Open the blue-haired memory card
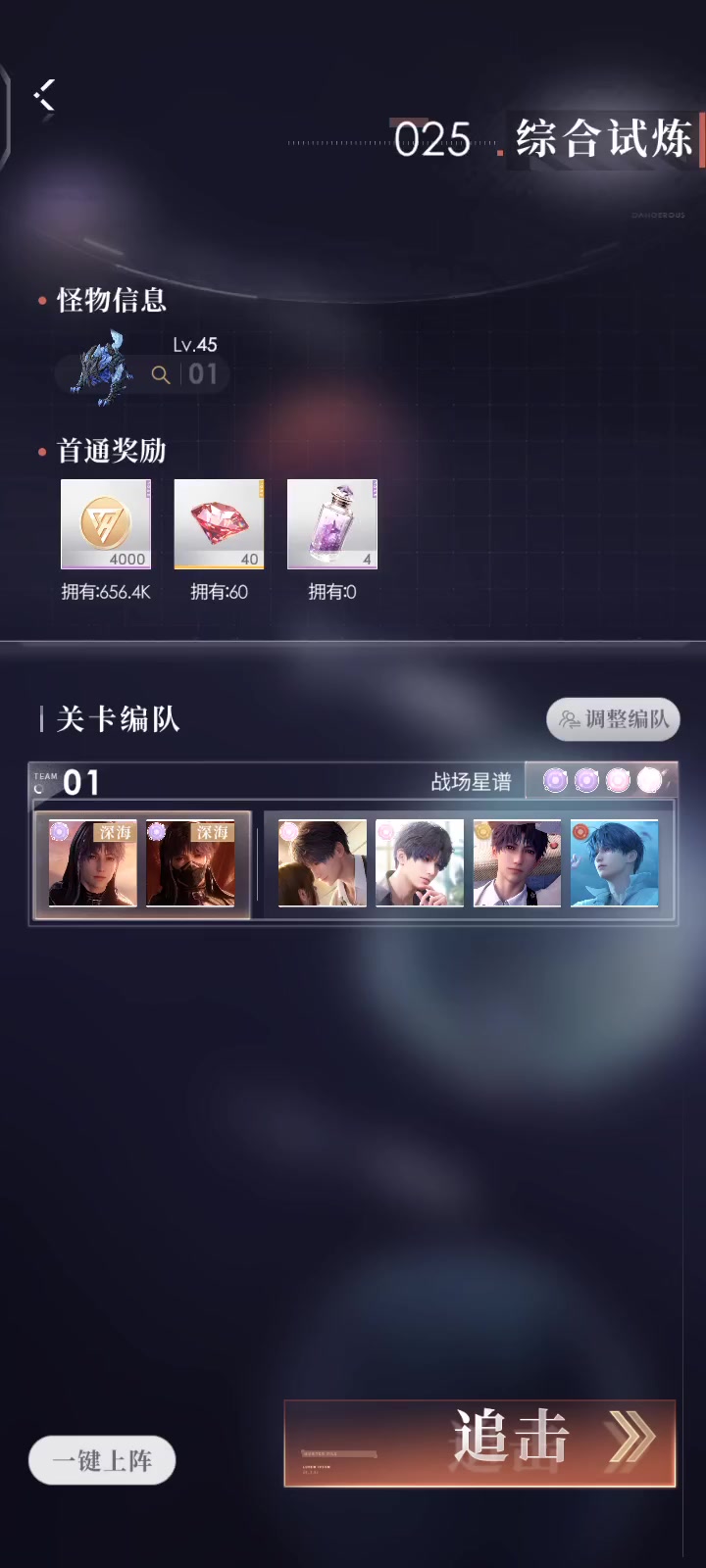Viewport: 706px width, 1568px height. [615, 863]
